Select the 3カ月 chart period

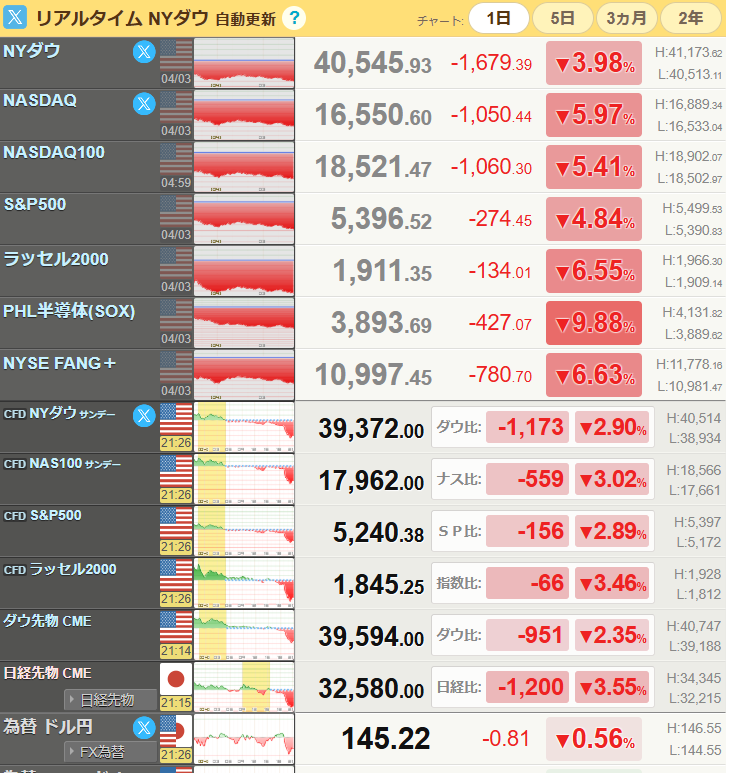point(627,18)
